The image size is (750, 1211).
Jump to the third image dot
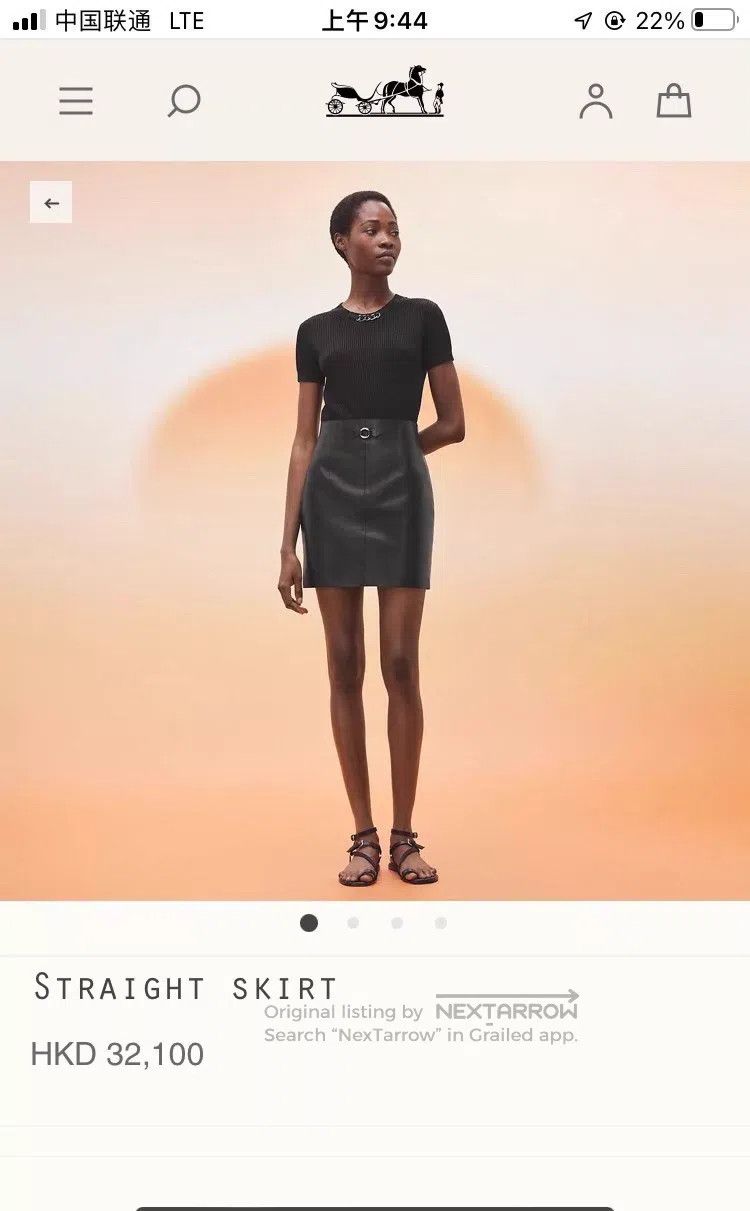tap(397, 923)
